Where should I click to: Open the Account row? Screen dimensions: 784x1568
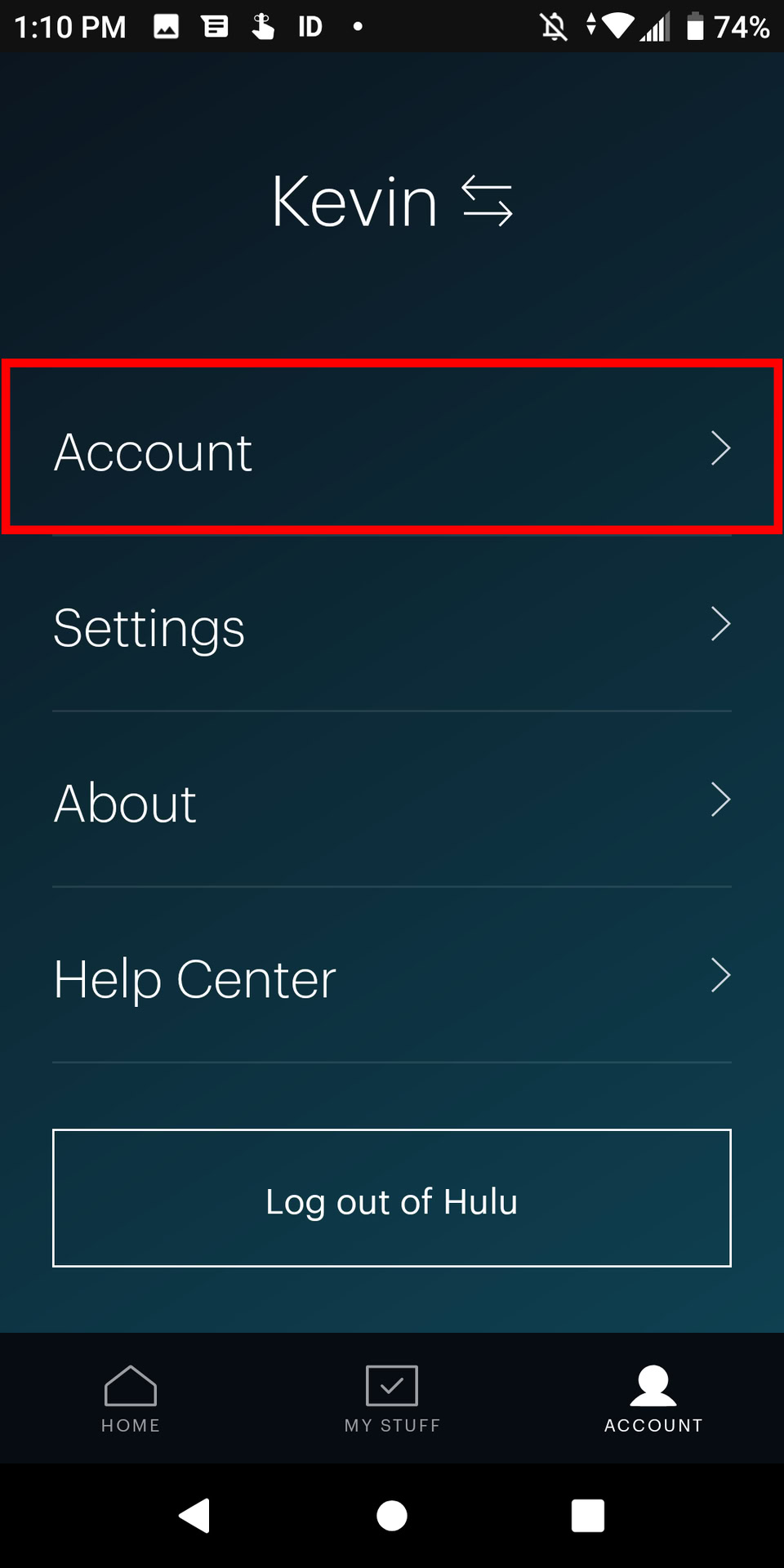tap(392, 448)
